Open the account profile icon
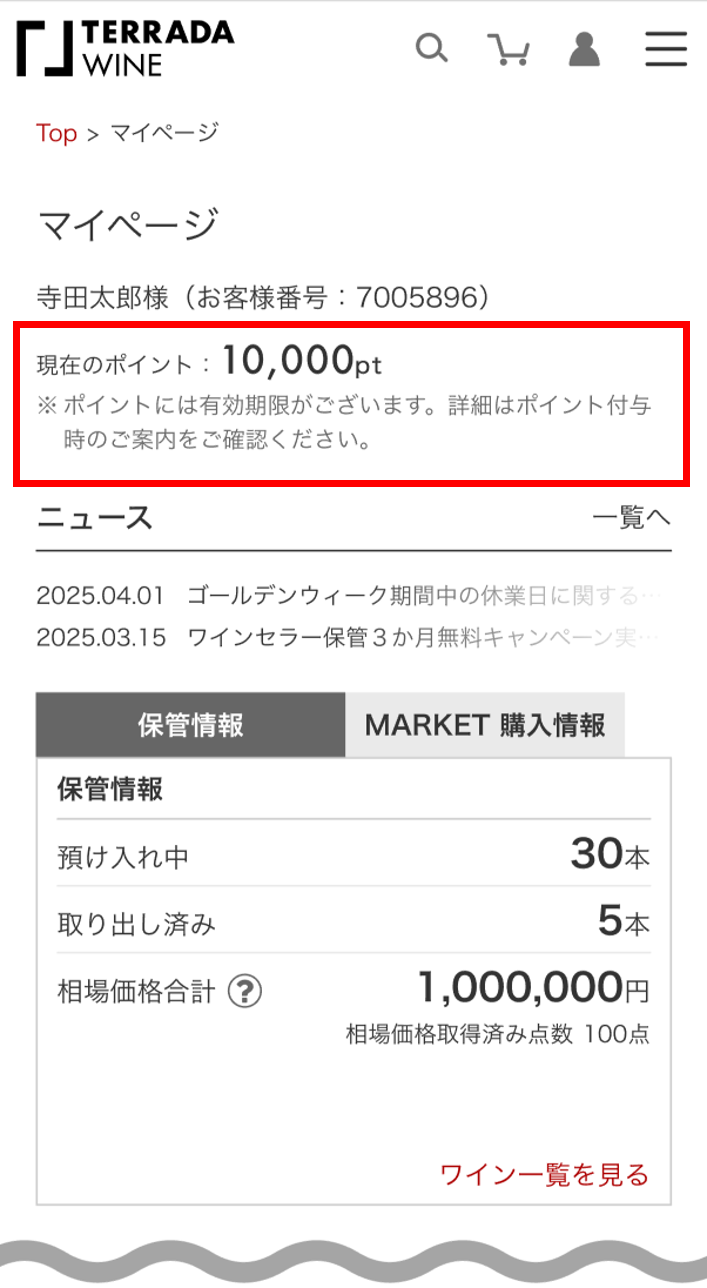Viewport: 707px width, 1288px height. point(585,48)
